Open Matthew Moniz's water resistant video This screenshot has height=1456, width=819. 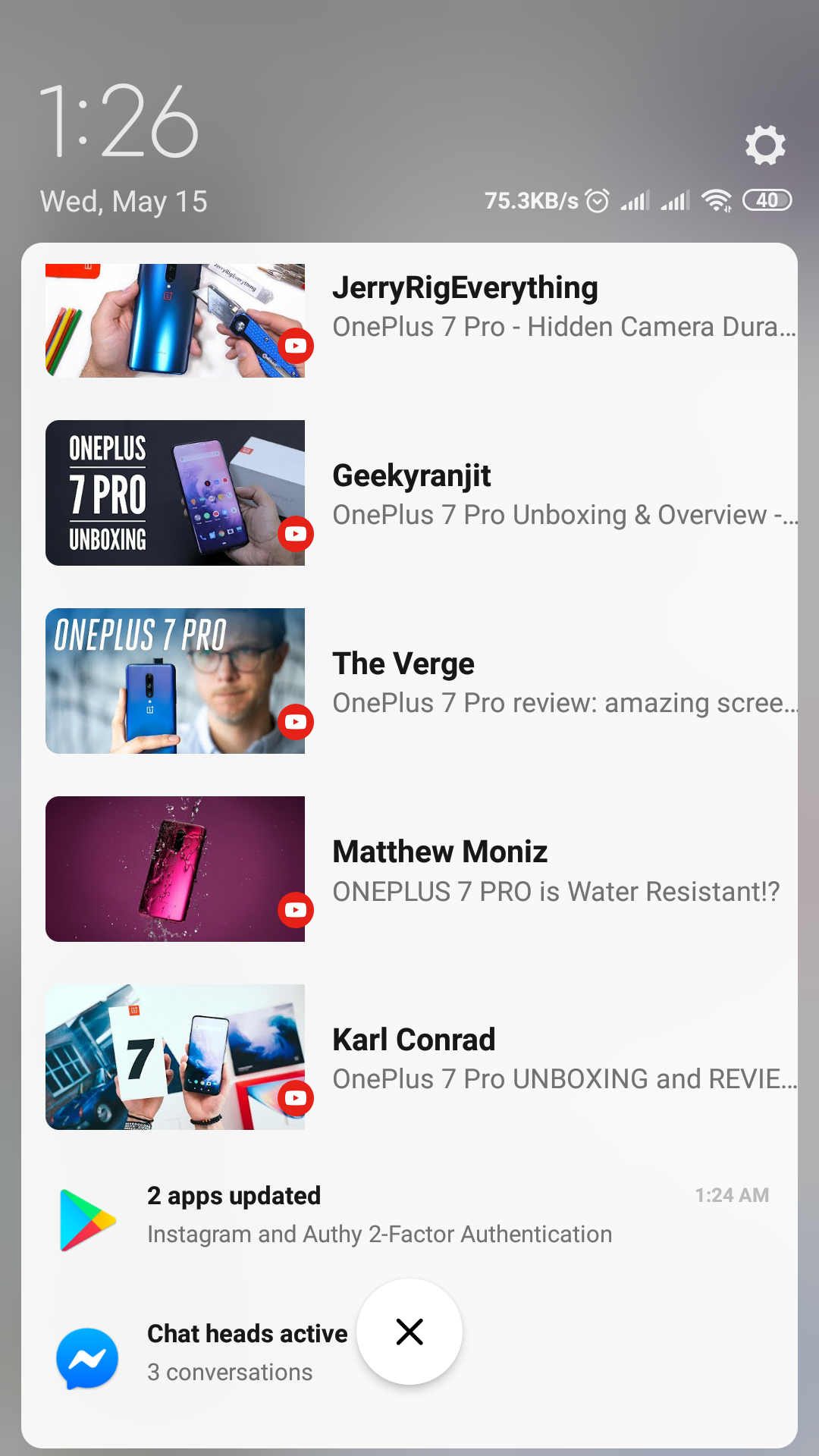click(409, 869)
